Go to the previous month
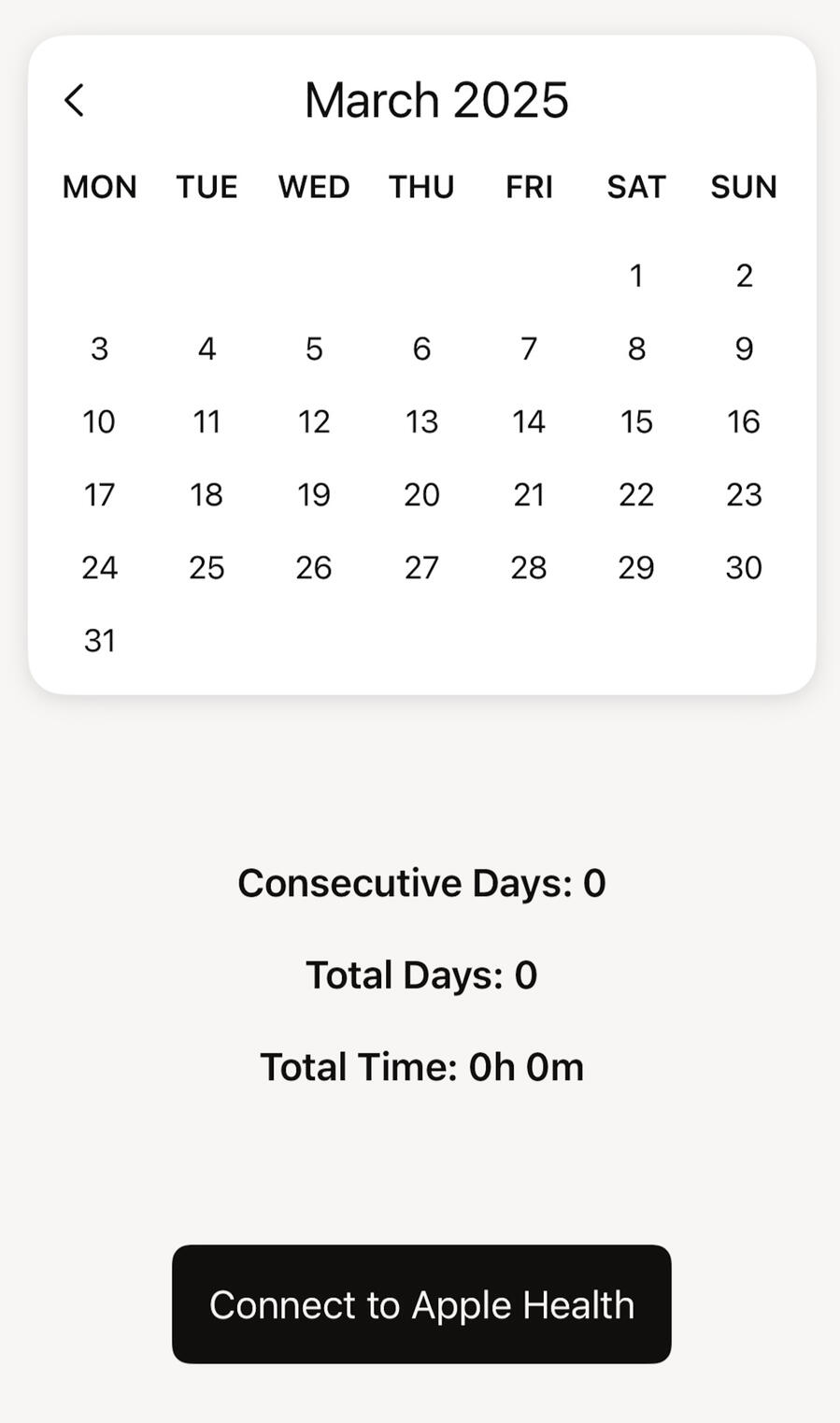The height and width of the screenshot is (1423, 840). [75, 100]
